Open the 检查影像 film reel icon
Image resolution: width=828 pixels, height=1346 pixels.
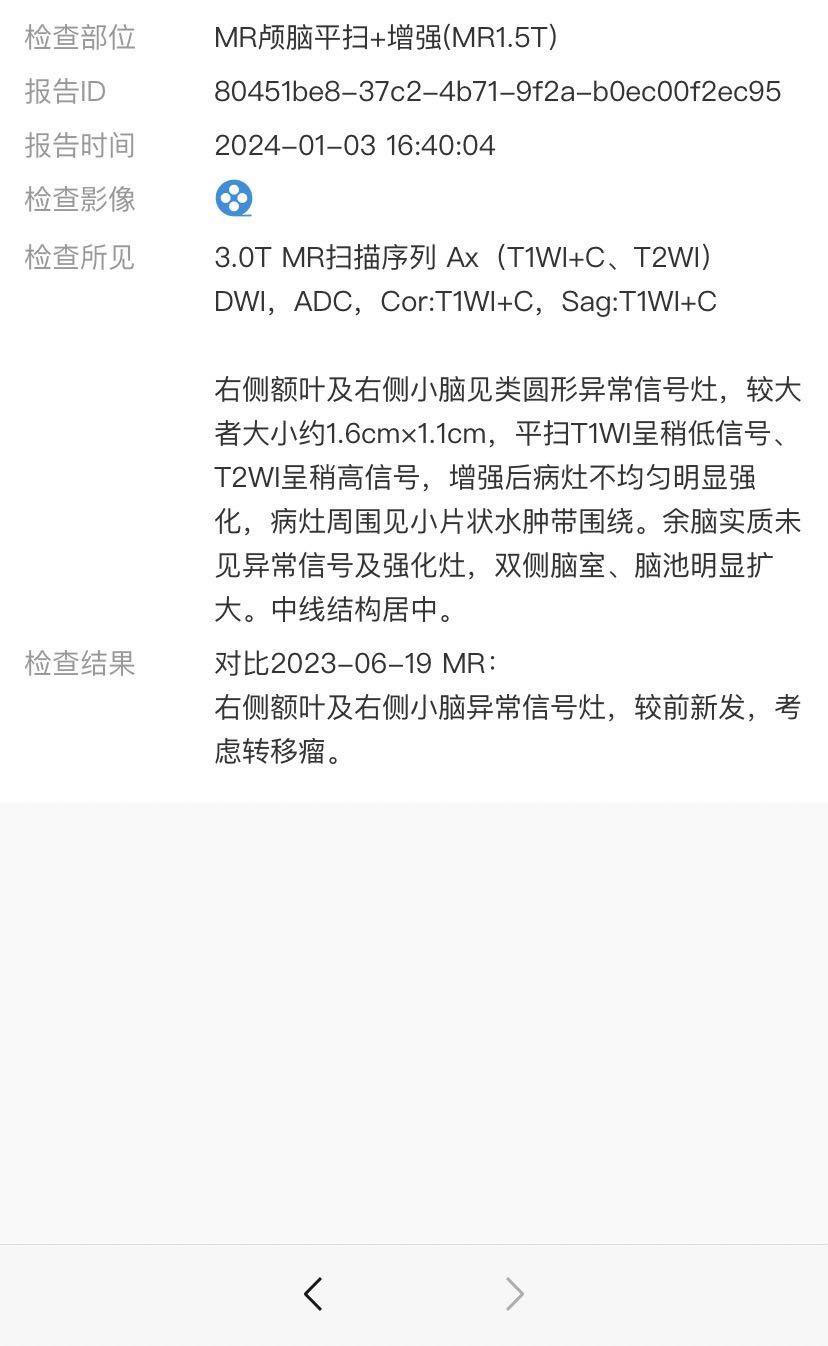click(x=234, y=198)
